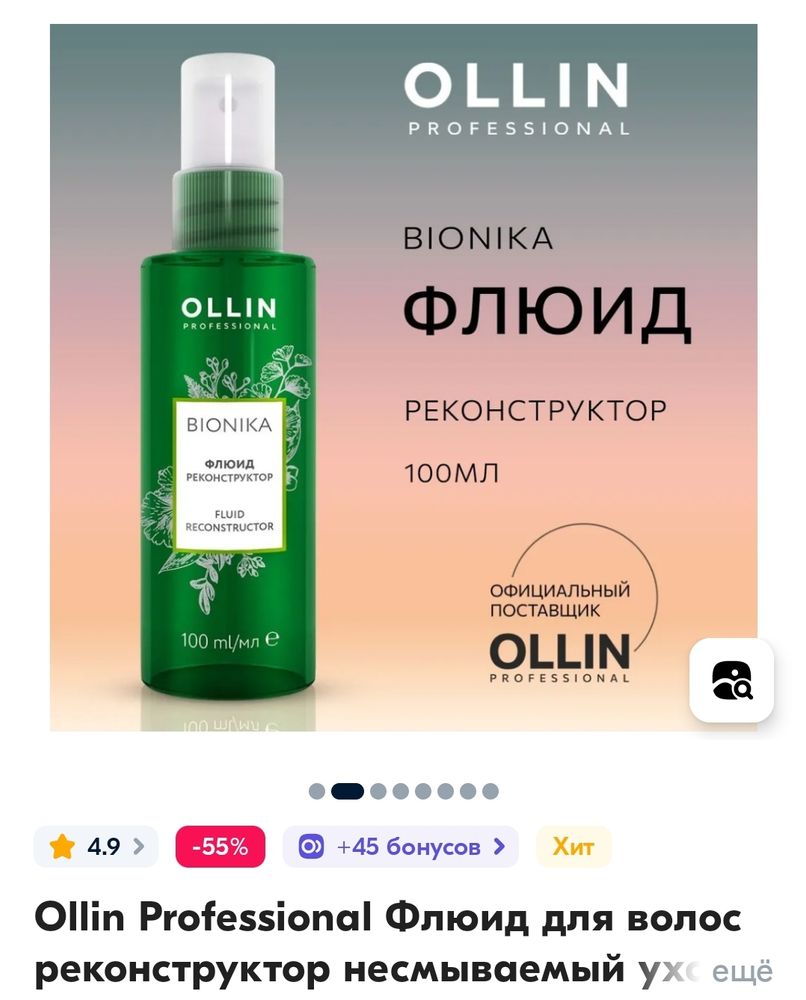
Task: Click the purple Ozon bonus circle icon
Action: point(313,846)
